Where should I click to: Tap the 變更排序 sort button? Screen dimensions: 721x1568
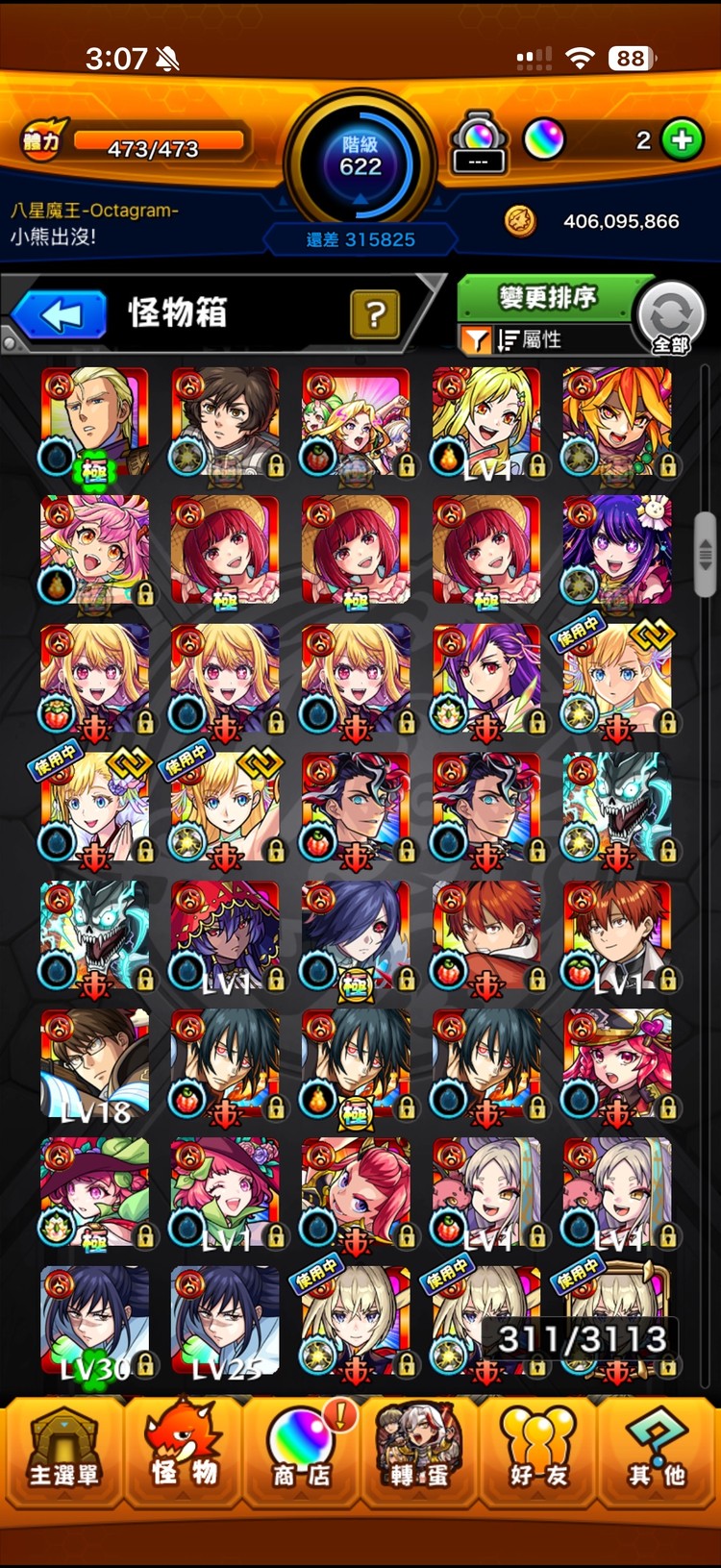(547, 298)
